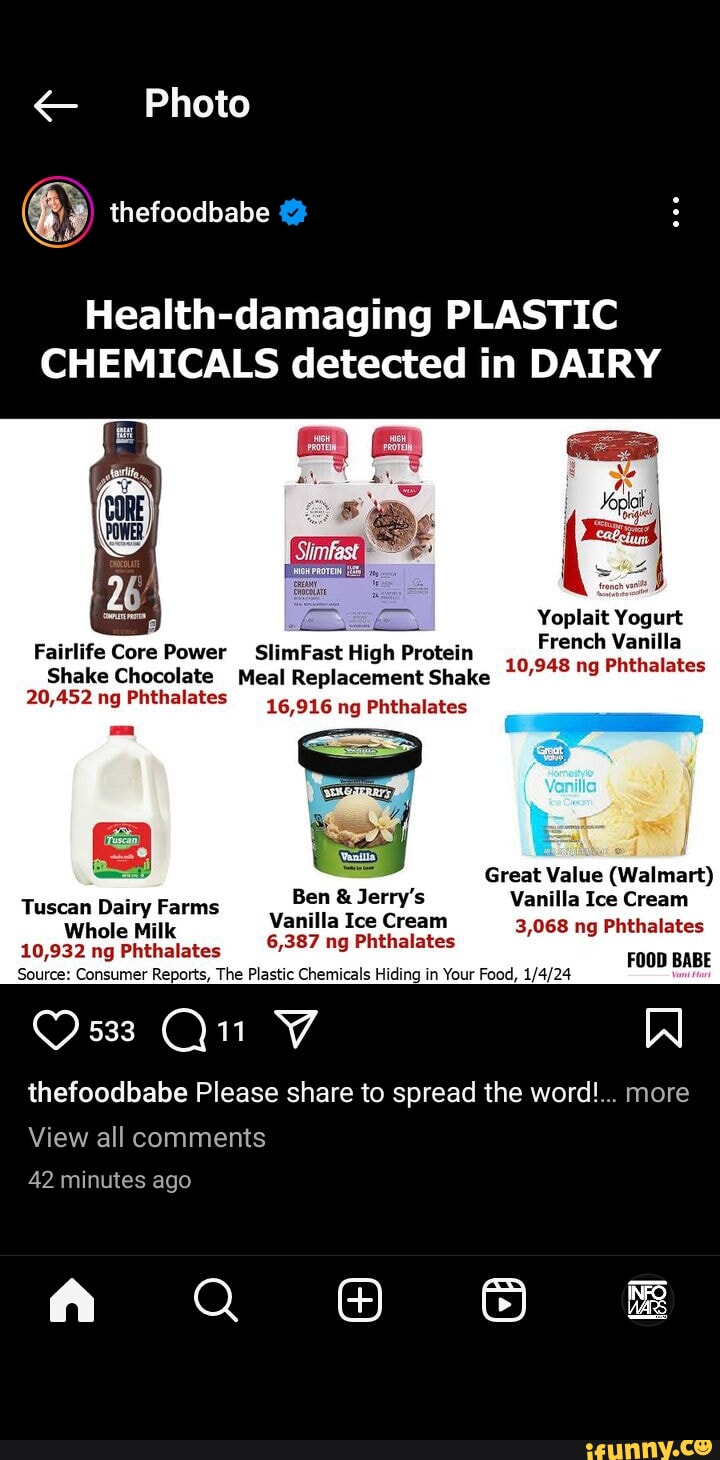
Task: View all comments on this post
Action: [x=147, y=1137]
